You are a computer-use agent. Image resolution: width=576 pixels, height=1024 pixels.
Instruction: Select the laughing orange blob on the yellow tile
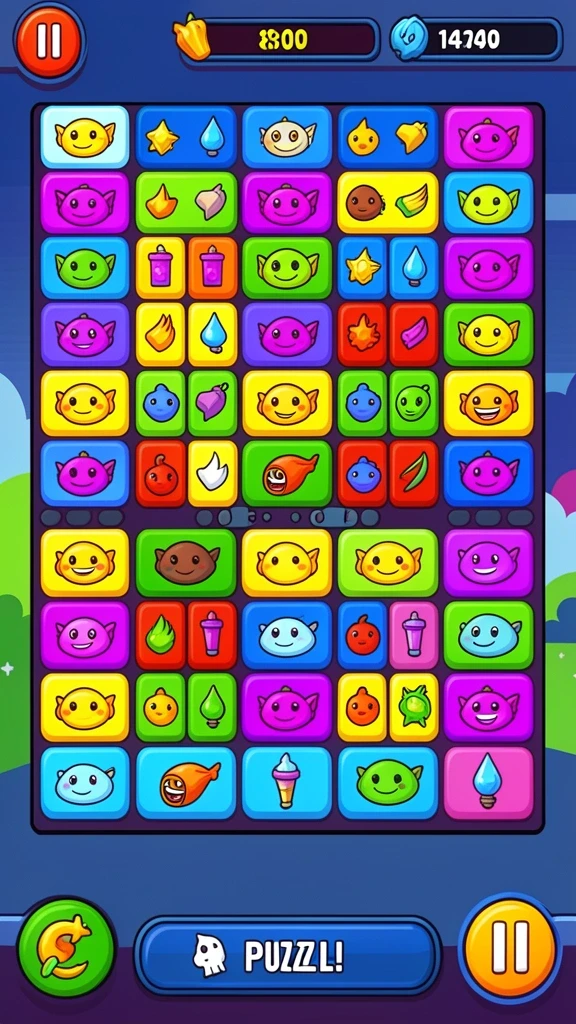point(488,403)
